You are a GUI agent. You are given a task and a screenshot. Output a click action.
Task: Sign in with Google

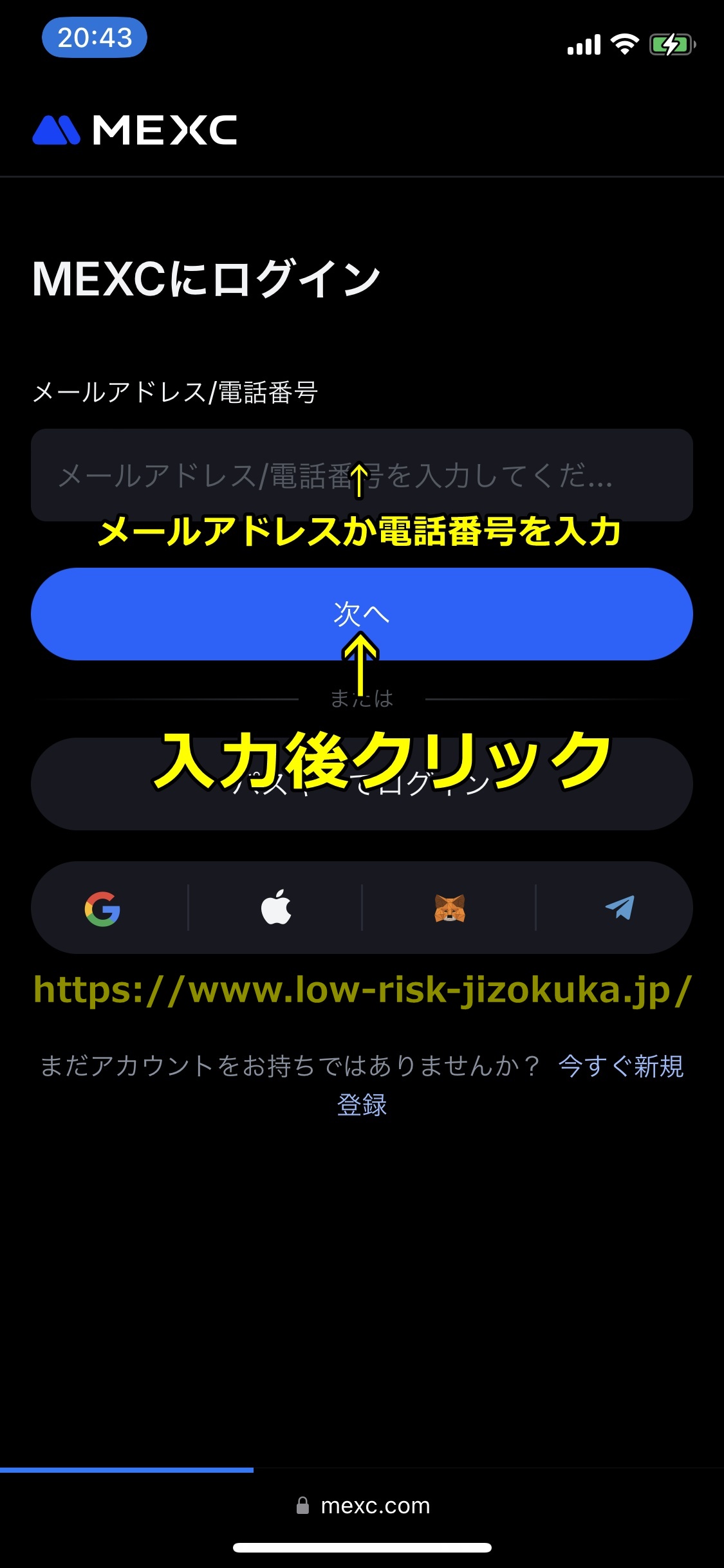click(x=103, y=908)
